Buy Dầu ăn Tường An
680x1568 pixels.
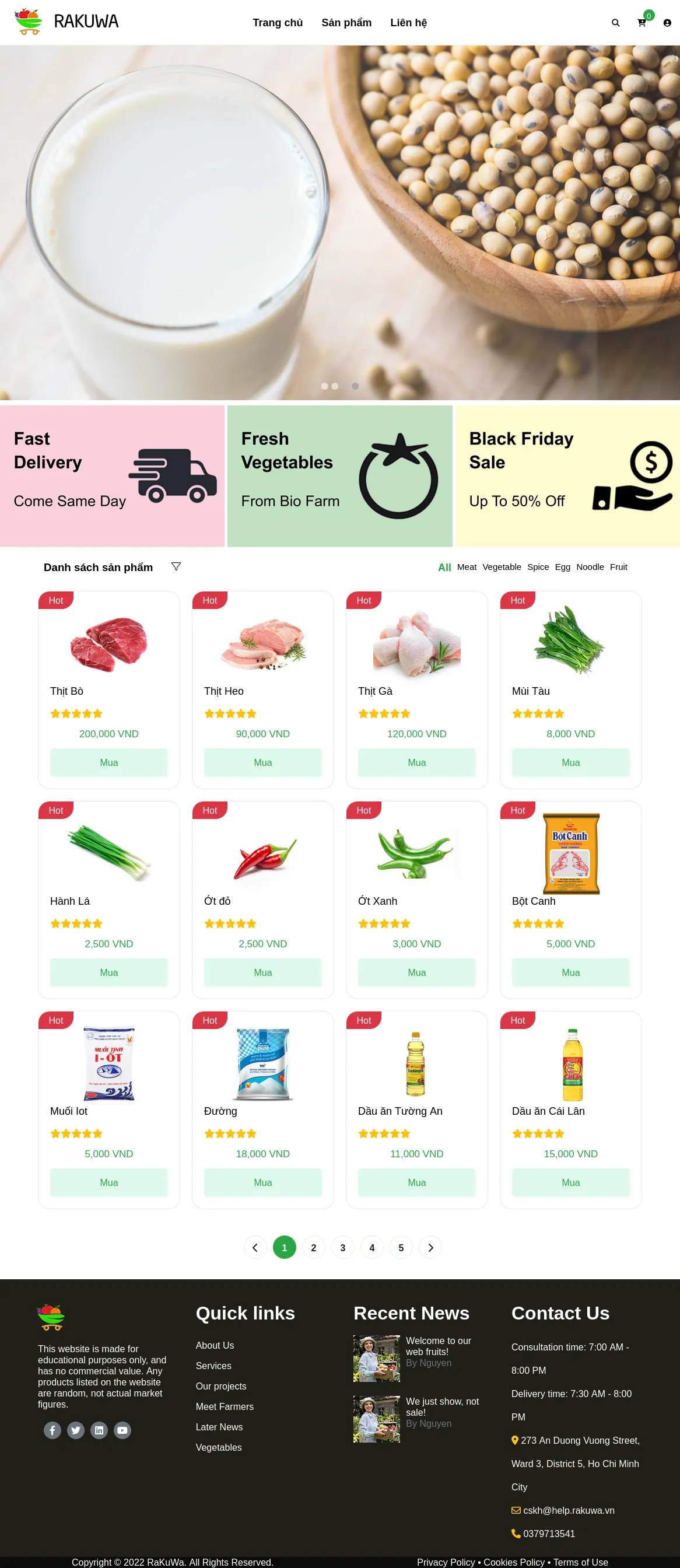(416, 1182)
